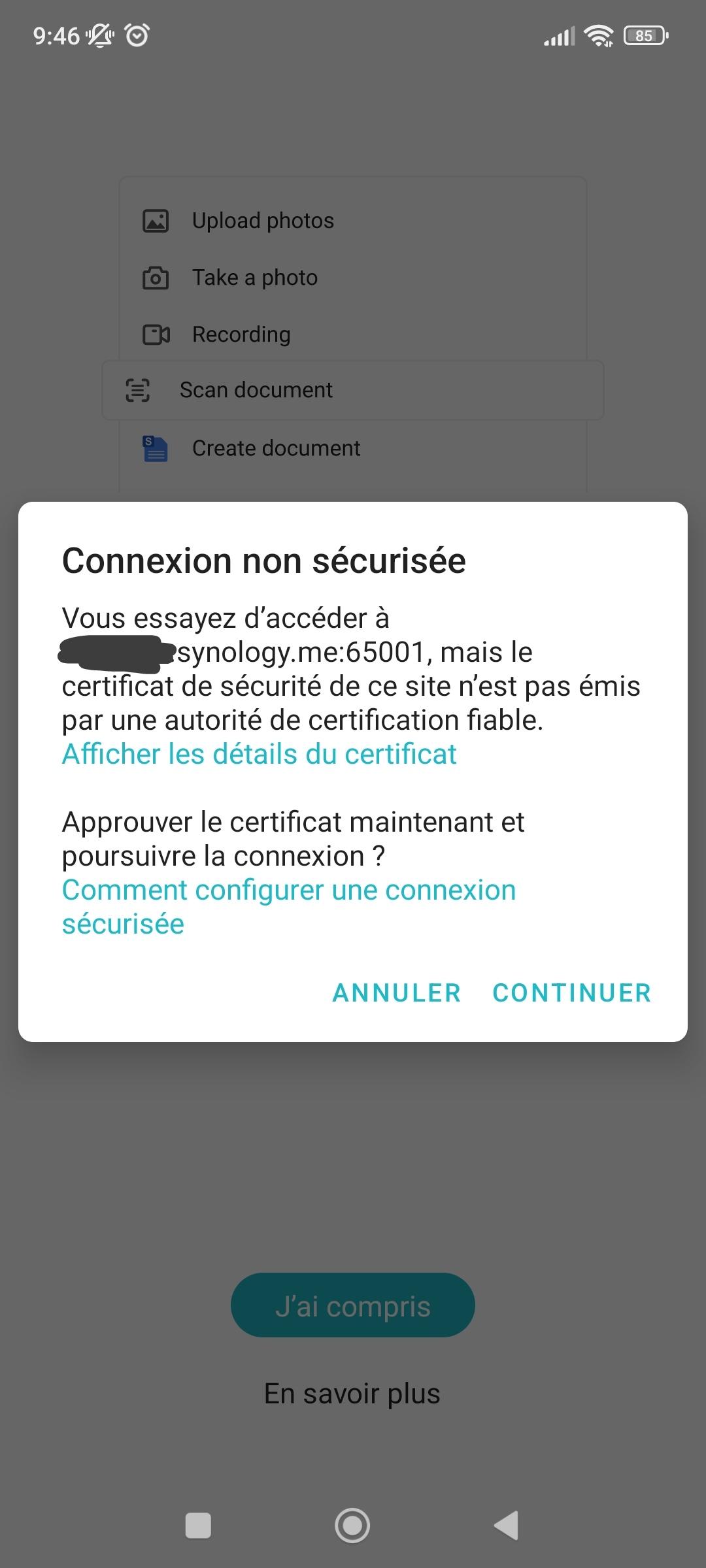Open Afficher les détails du certificat link
This screenshot has height=1568, width=706.
tap(259, 754)
